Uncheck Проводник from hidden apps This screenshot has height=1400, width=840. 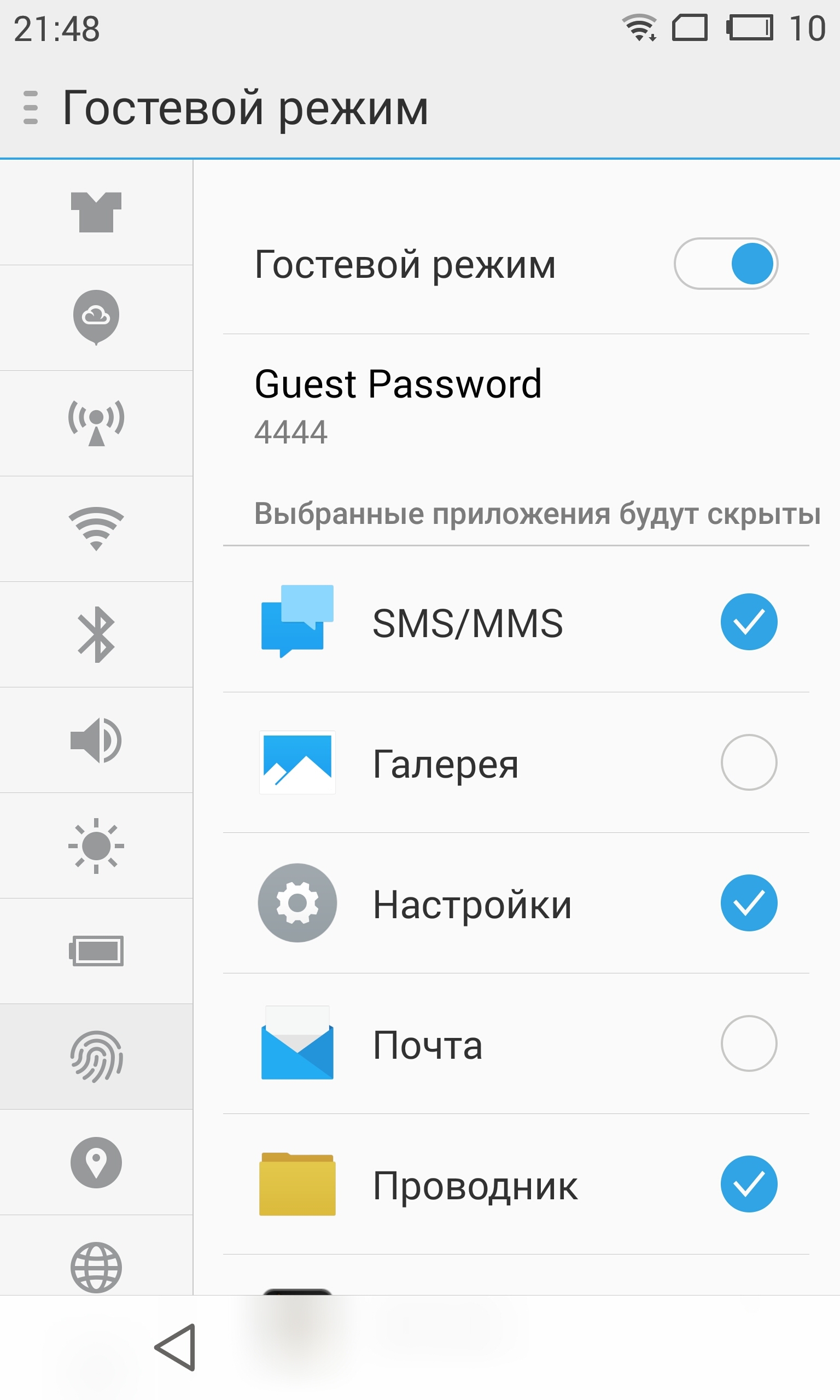pyautogui.click(x=748, y=1183)
